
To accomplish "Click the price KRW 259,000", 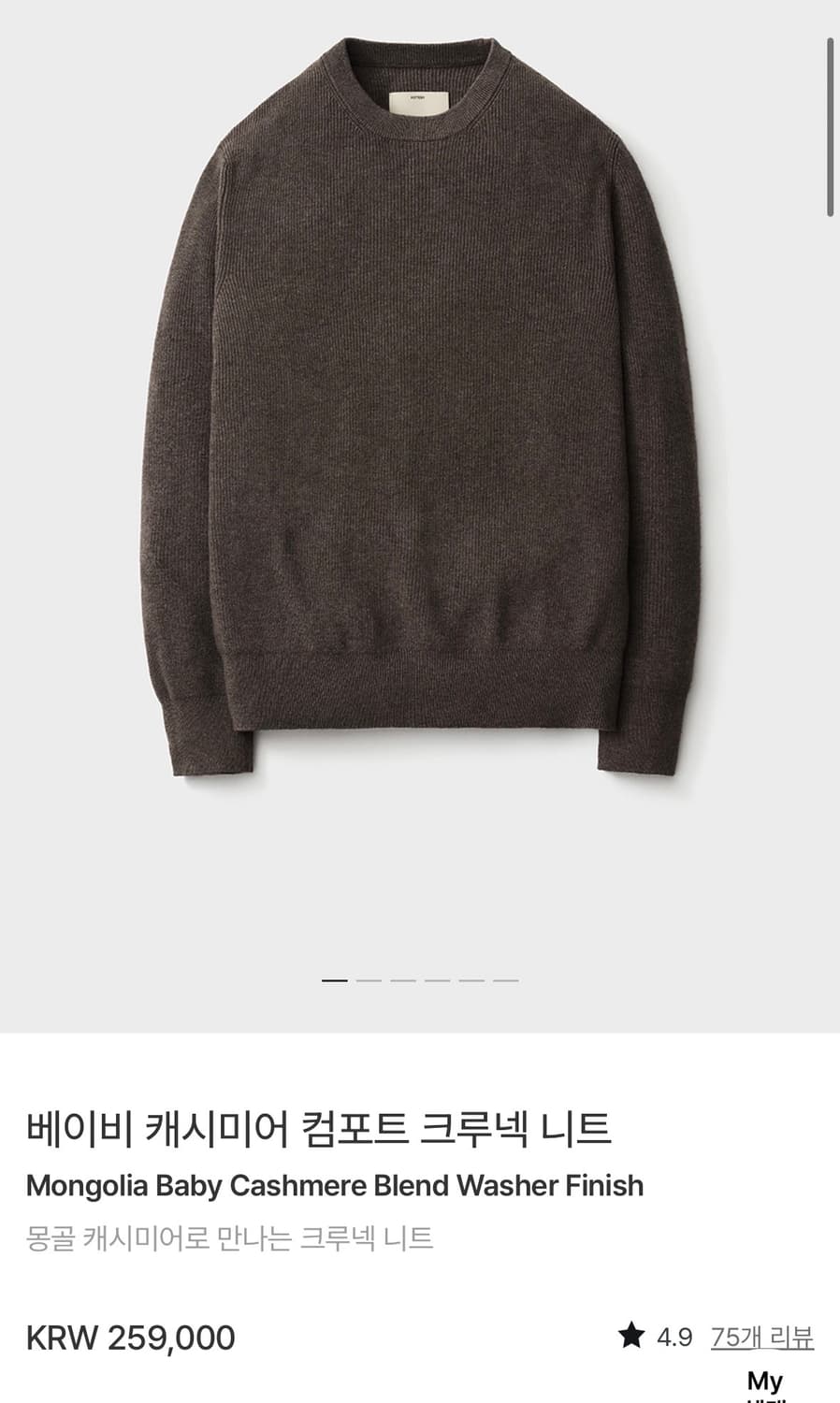I will click(x=130, y=1338).
